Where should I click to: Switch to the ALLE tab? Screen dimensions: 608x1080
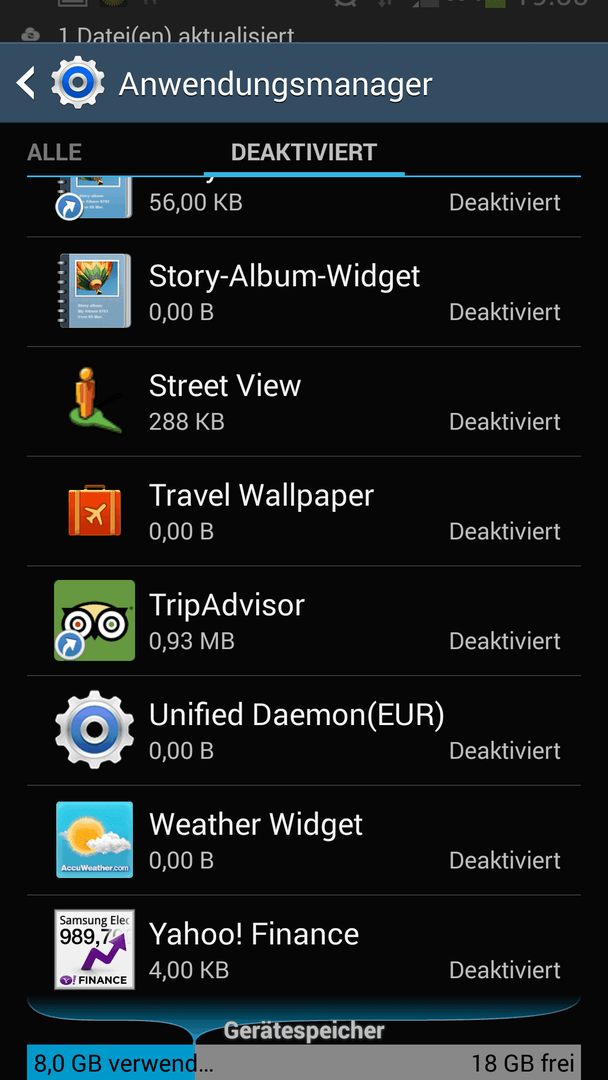(x=54, y=152)
